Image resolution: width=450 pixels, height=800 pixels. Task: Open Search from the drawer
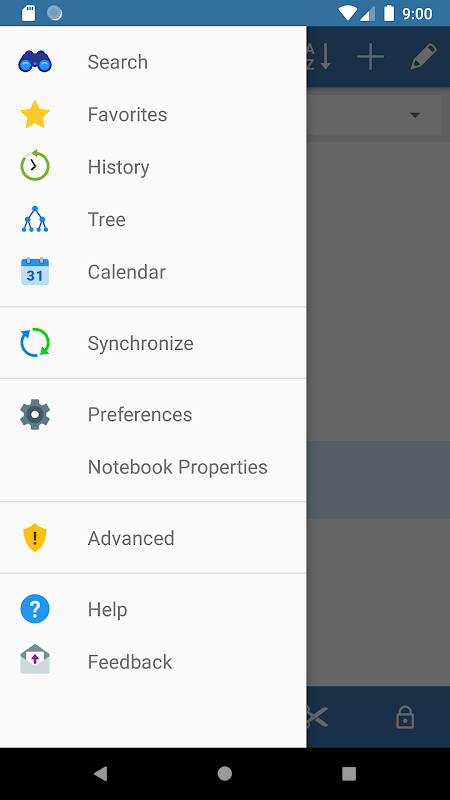click(153, 62)
